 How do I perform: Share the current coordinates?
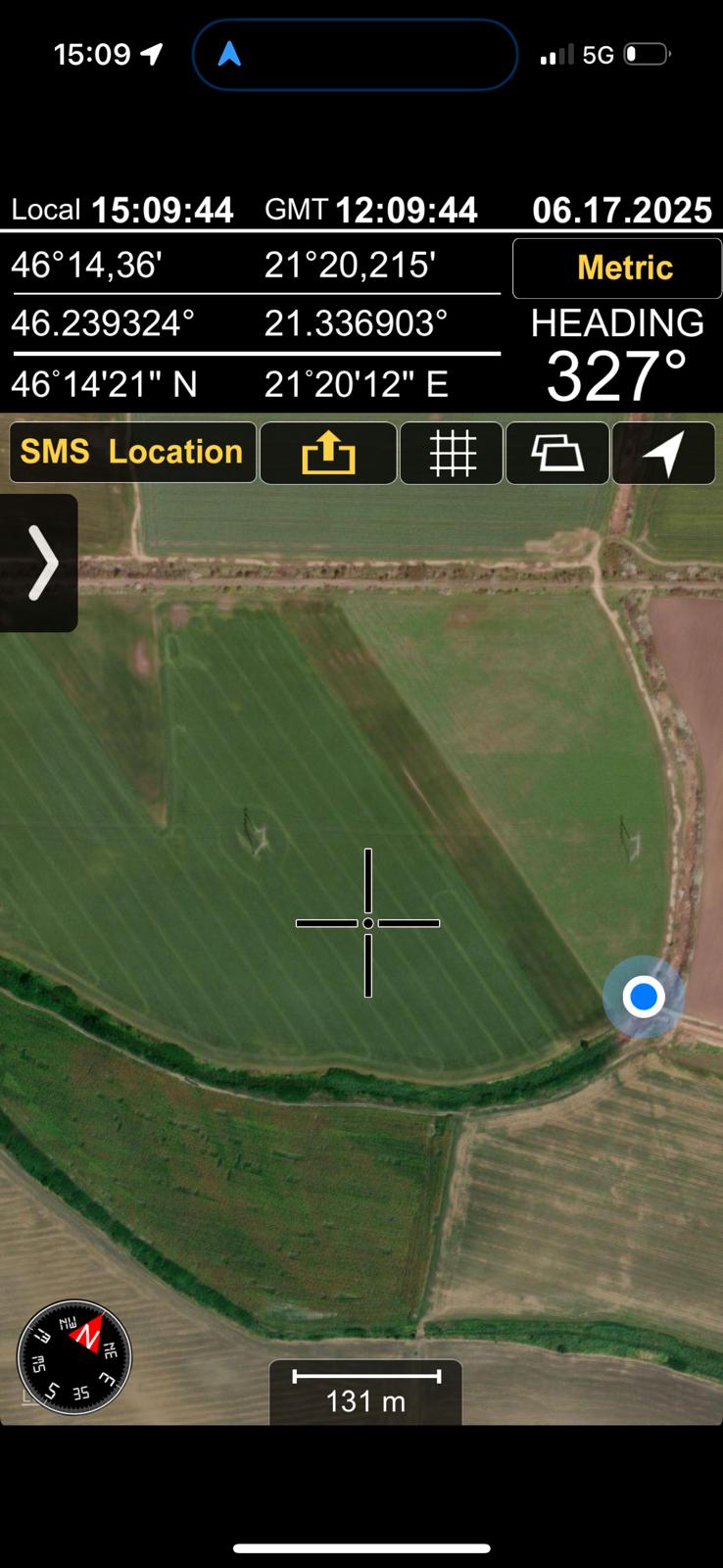(x=328, y=453)
